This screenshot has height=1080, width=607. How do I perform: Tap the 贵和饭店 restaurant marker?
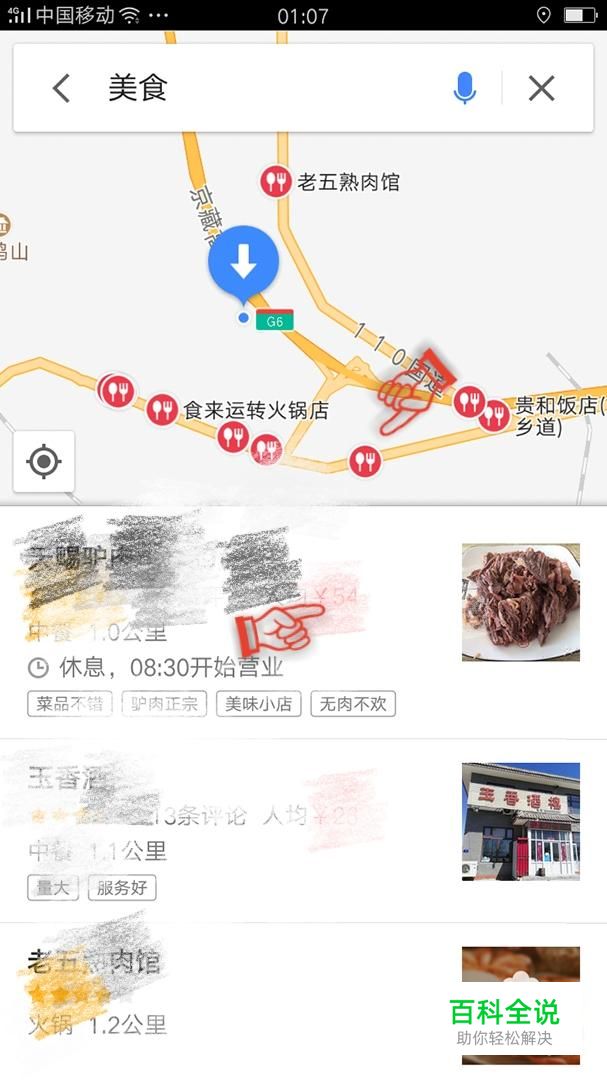(x=494, y=415)
